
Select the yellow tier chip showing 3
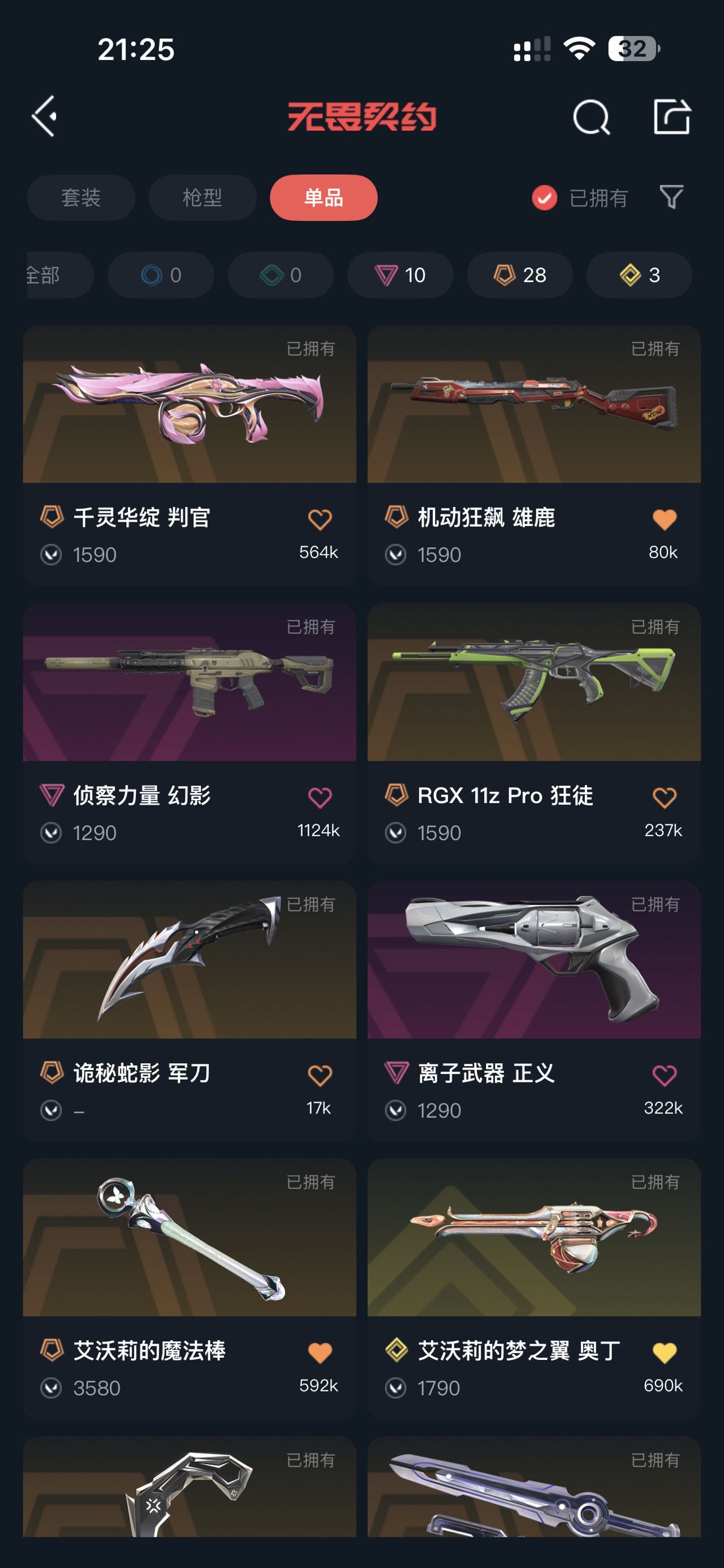[x=639, y=275]
